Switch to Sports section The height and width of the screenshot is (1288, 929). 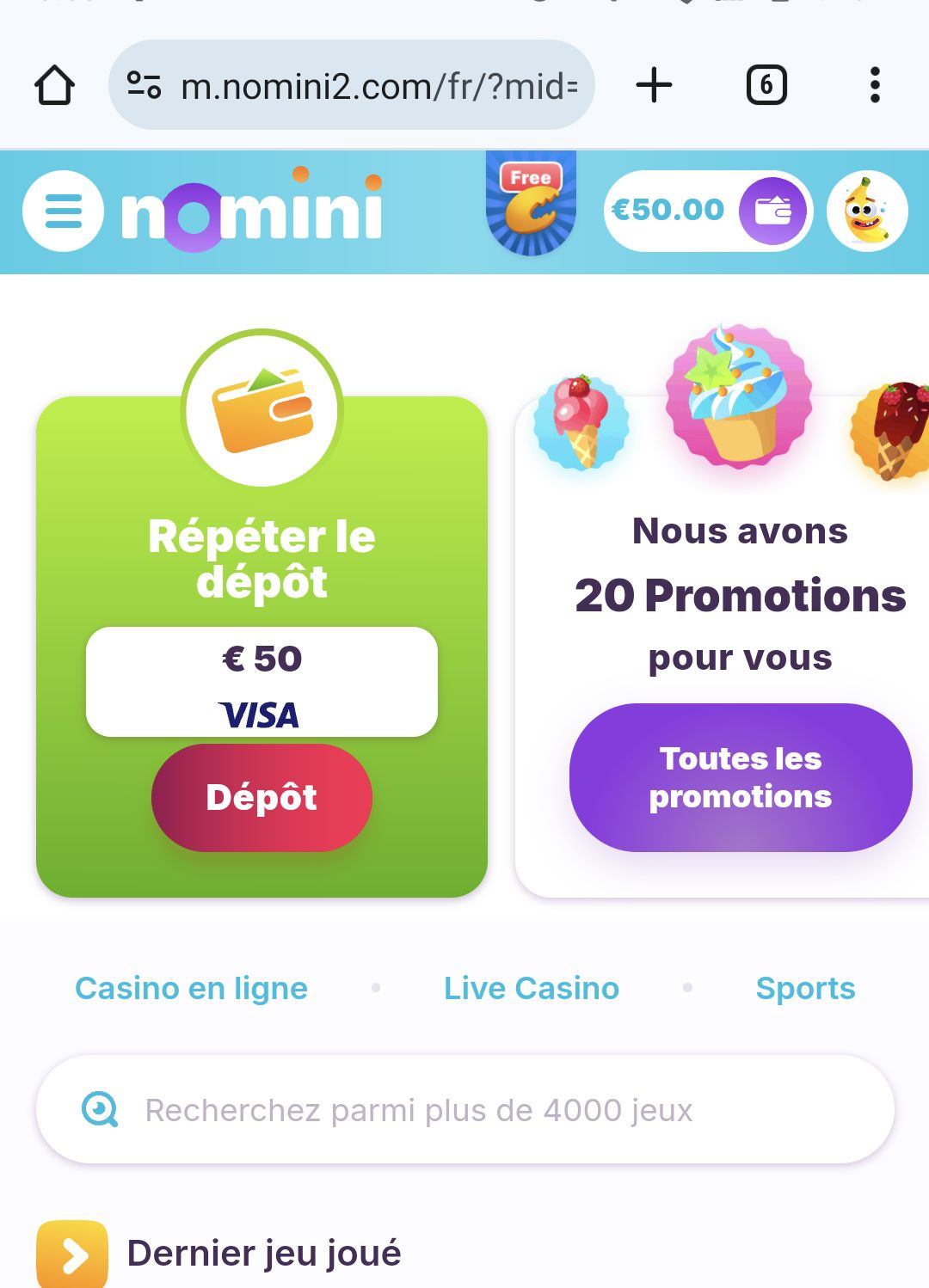(805, 989)
